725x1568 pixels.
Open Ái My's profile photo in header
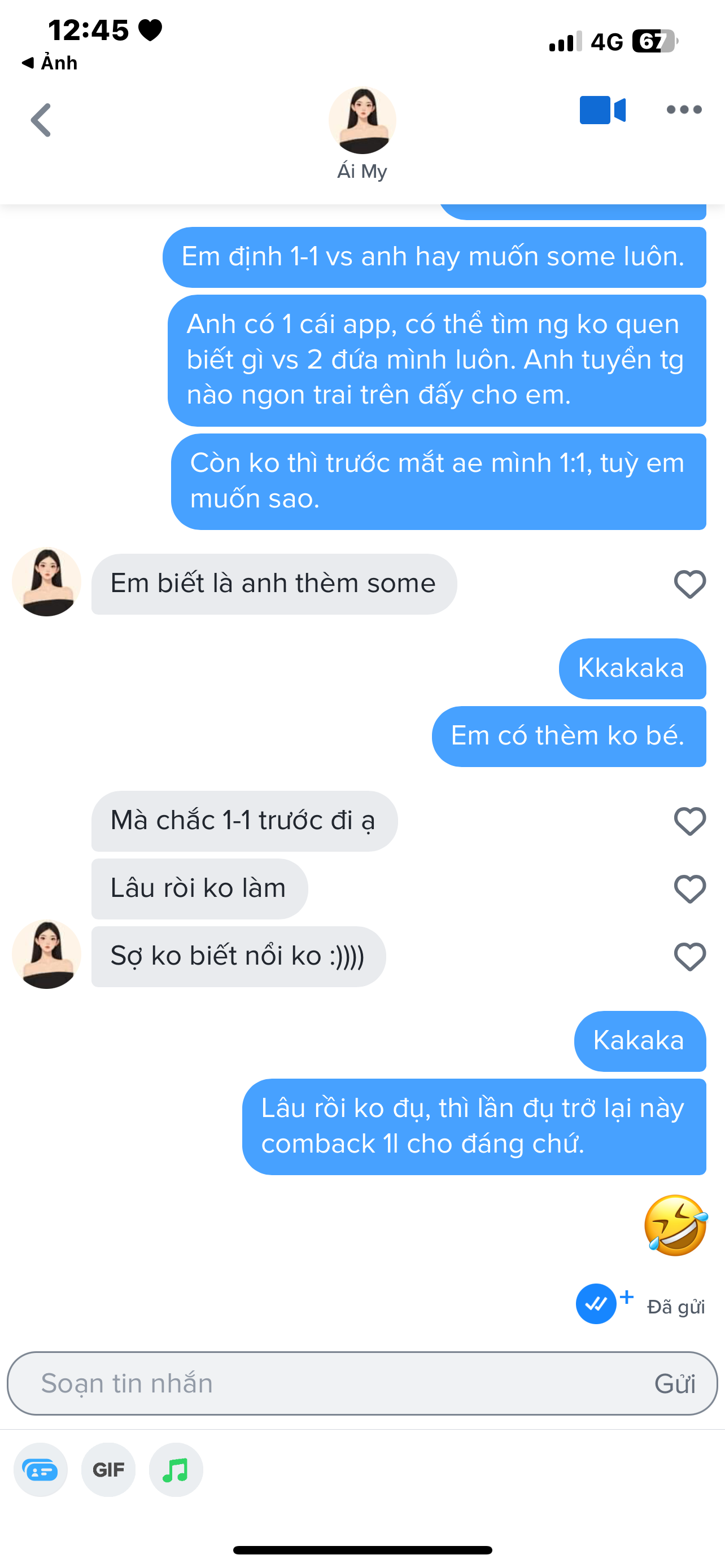click(x=362, y=120)
